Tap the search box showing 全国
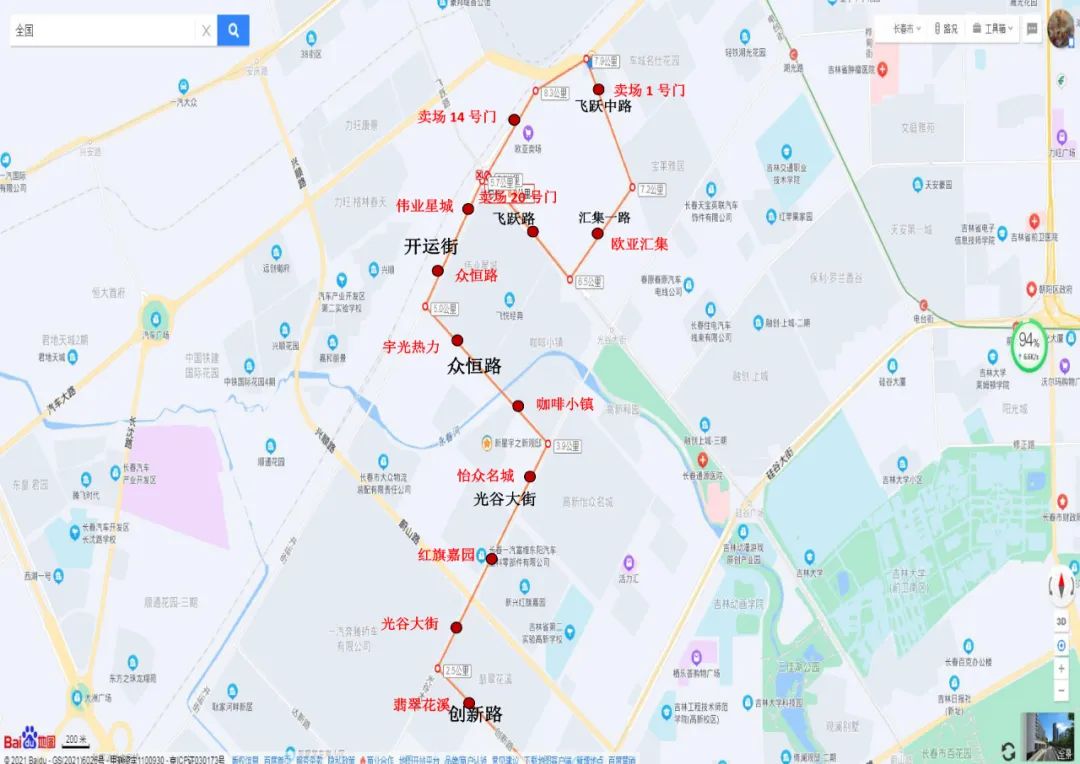The height and width of the screenshot is (764, 1080). pyautogui.click(x=100, y=30)
